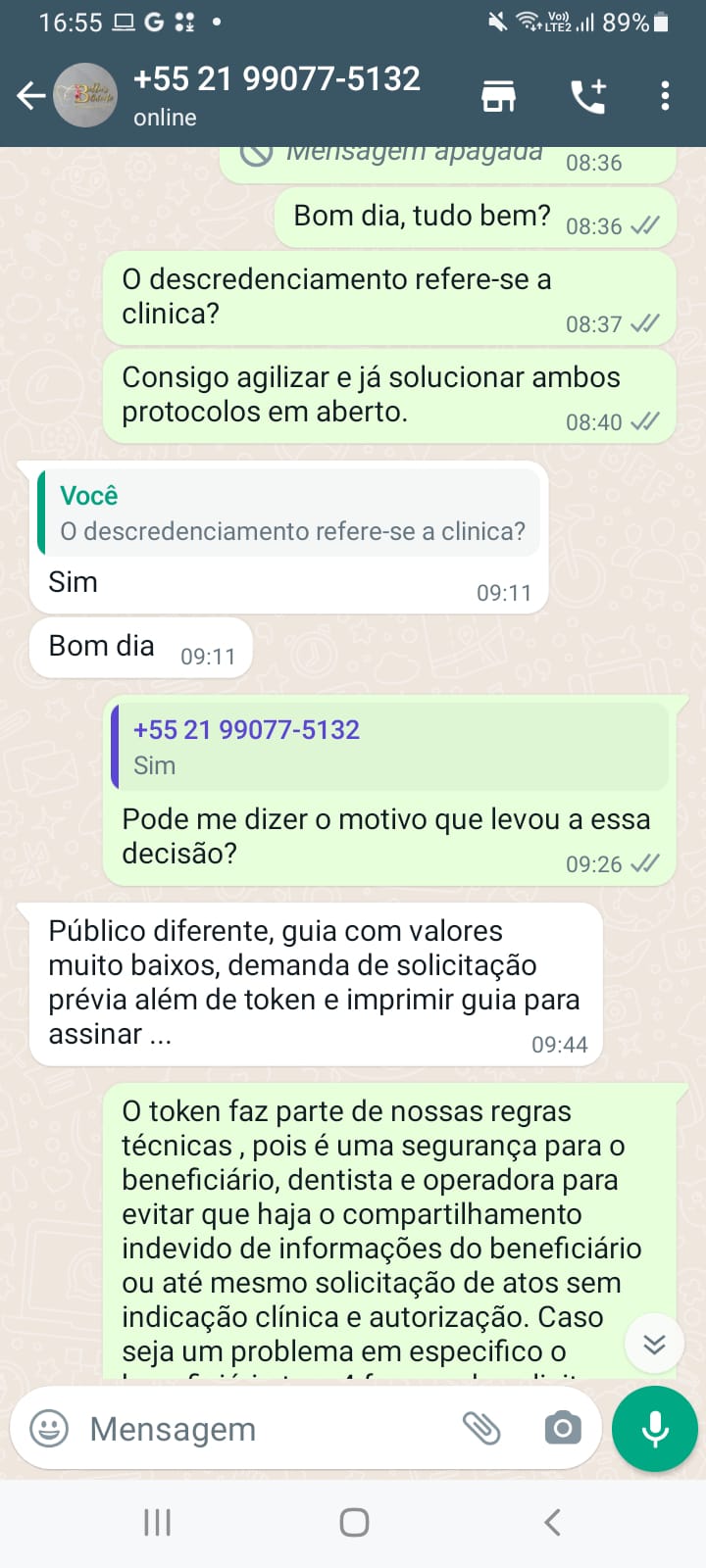Open the camera to send a photo
This screenshot has height=1568, width=706.
562,1429
